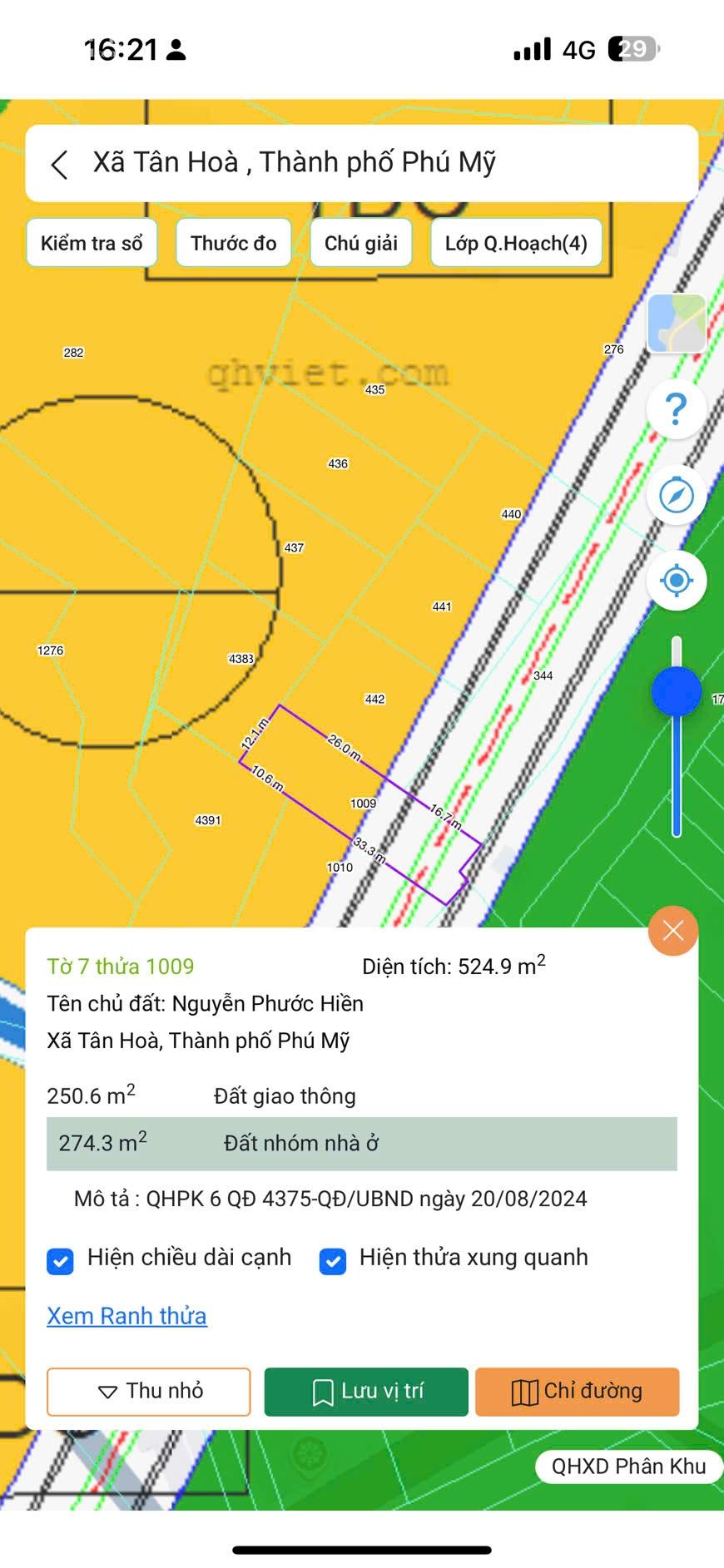Uncheck Hiện thửa xung quanh
This screenshot has height=1568, width=724.
click(x=333, y=1261)
